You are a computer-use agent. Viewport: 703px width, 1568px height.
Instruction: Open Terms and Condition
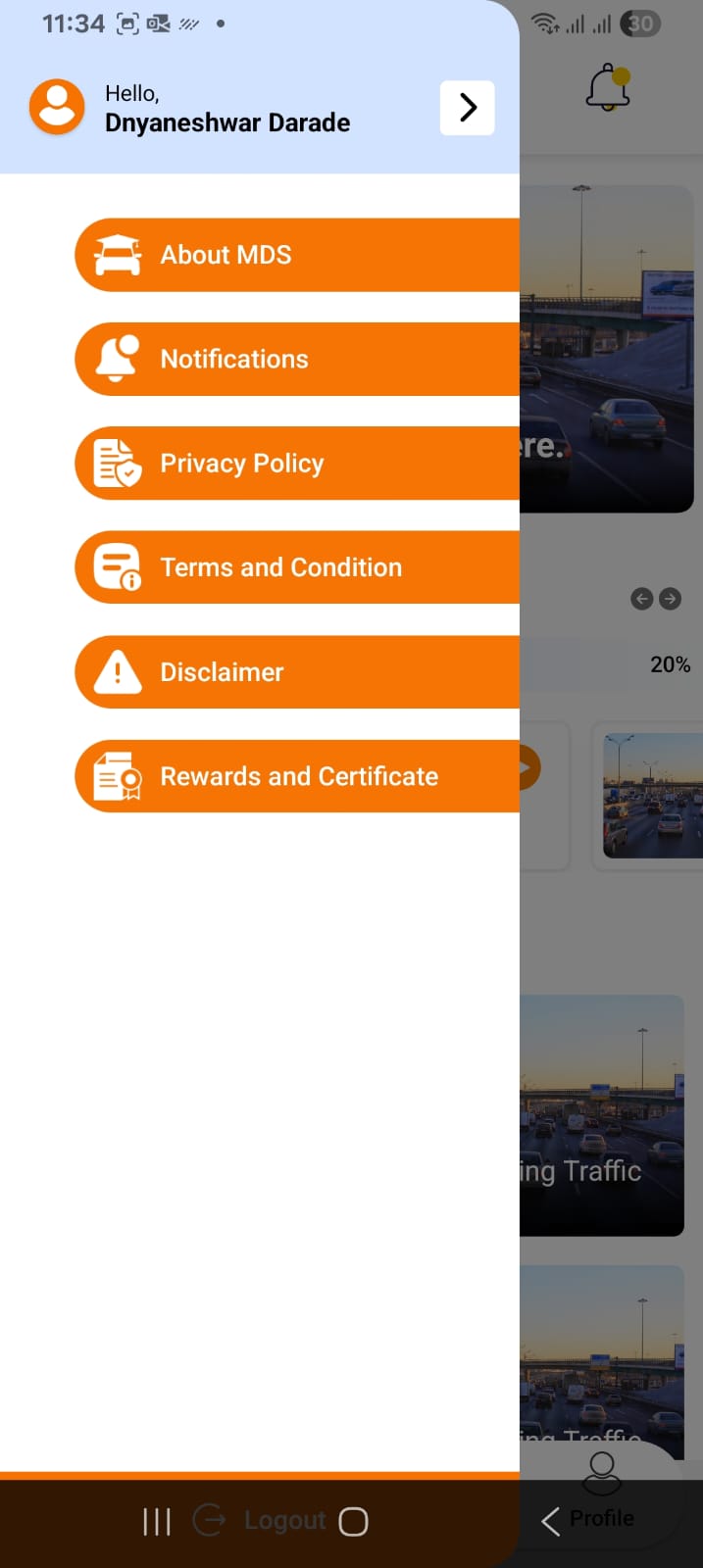pyautogui.click(x=296, y=567)
